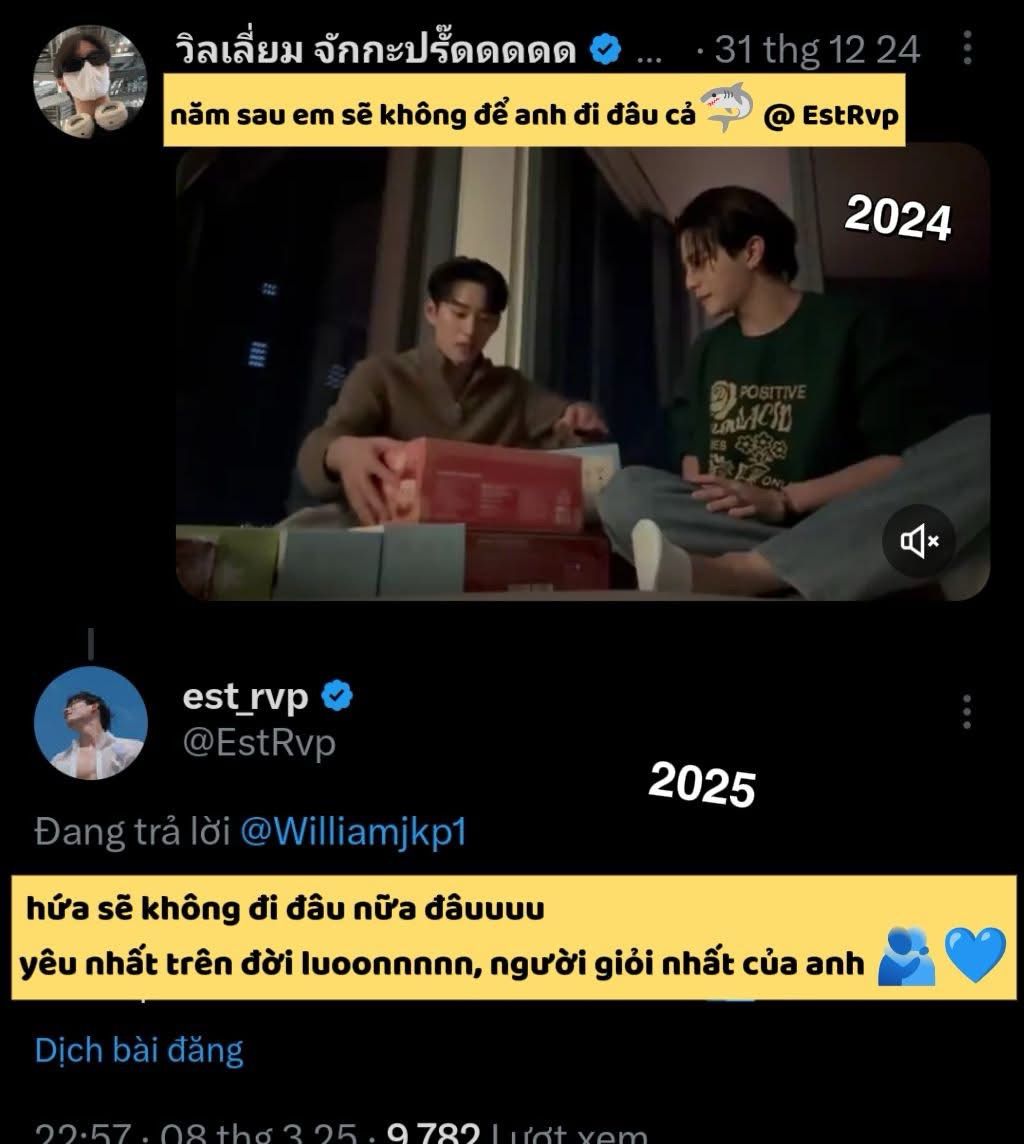Open the overflow menu on est_rvp's reply
The width and height of the screenshot is (1024, 1144).
(x=966, y=712)
